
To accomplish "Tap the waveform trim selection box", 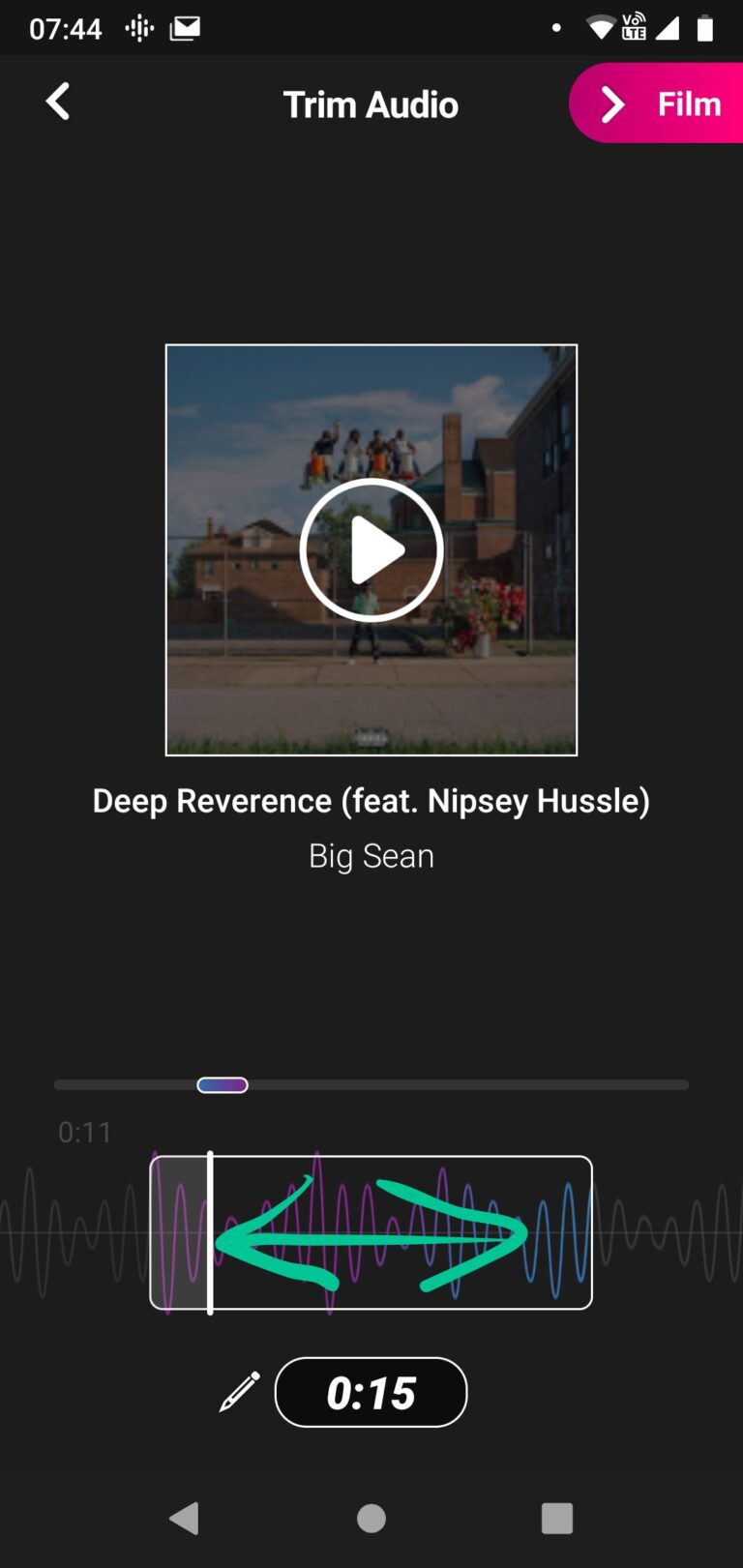I will [x=371, y=1232].
